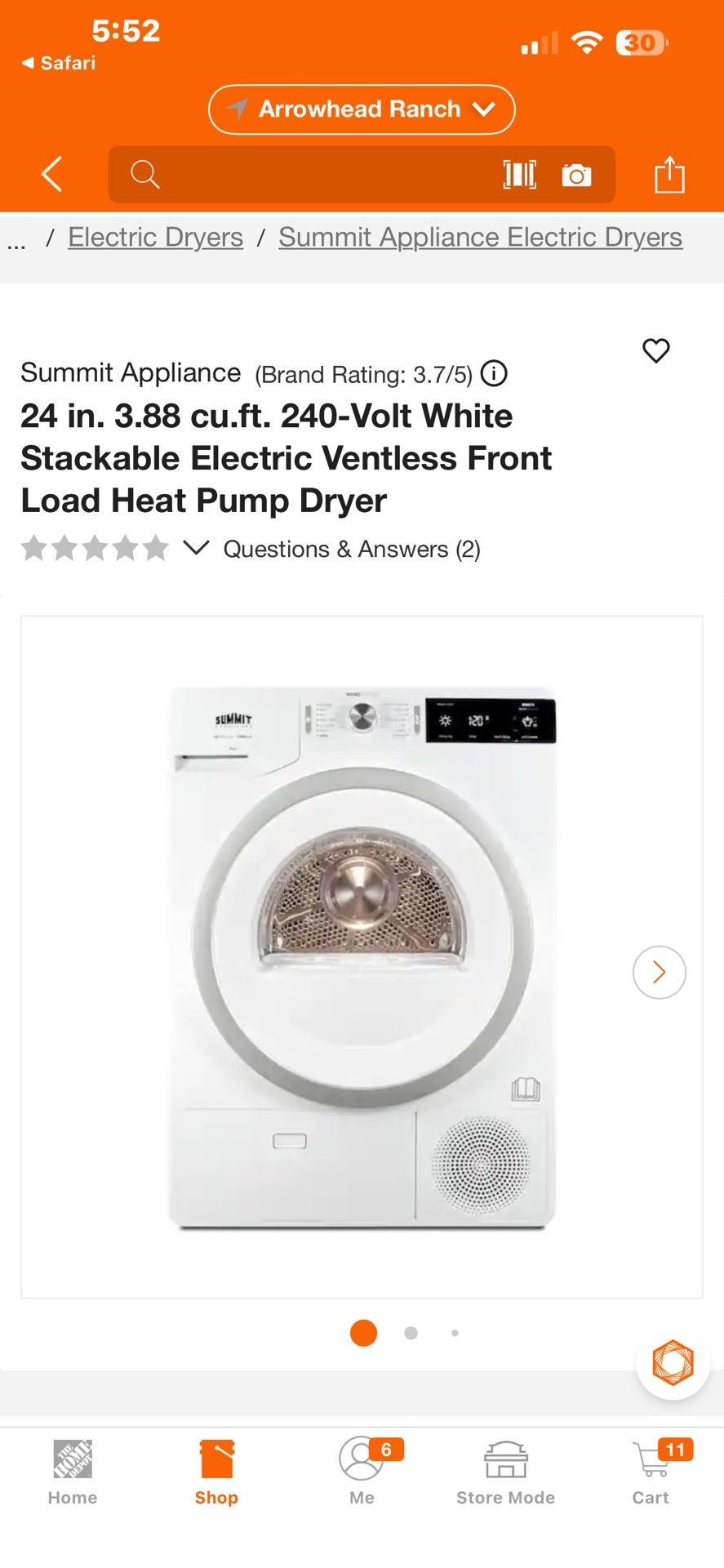724x1568 pixels.
Task: Open the Me account tab
Action: pos(362,1472)
